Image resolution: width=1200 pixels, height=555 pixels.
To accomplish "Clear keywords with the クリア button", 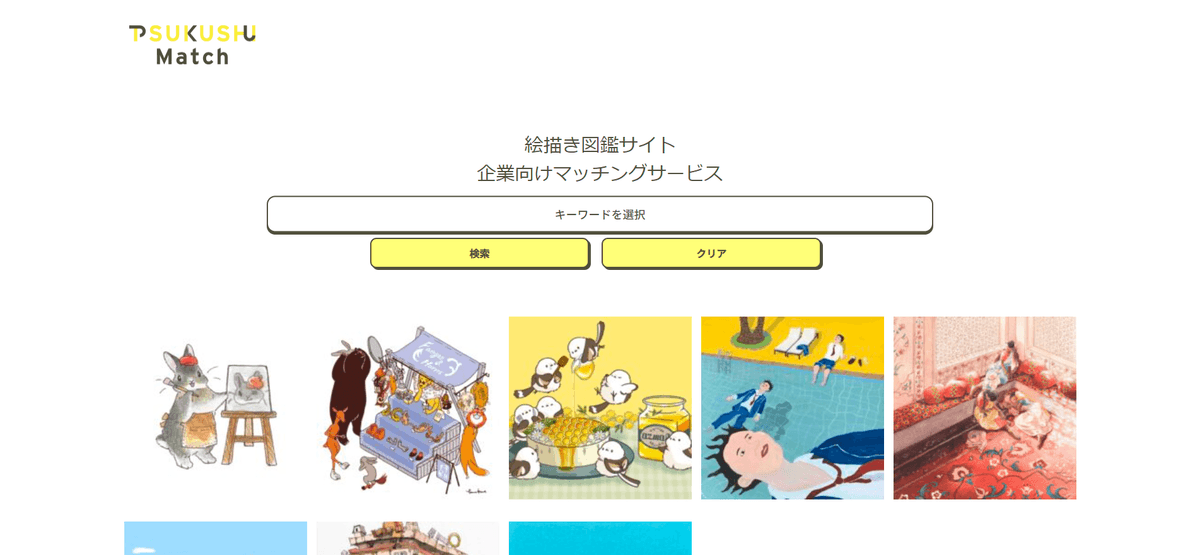I will 711,253.
